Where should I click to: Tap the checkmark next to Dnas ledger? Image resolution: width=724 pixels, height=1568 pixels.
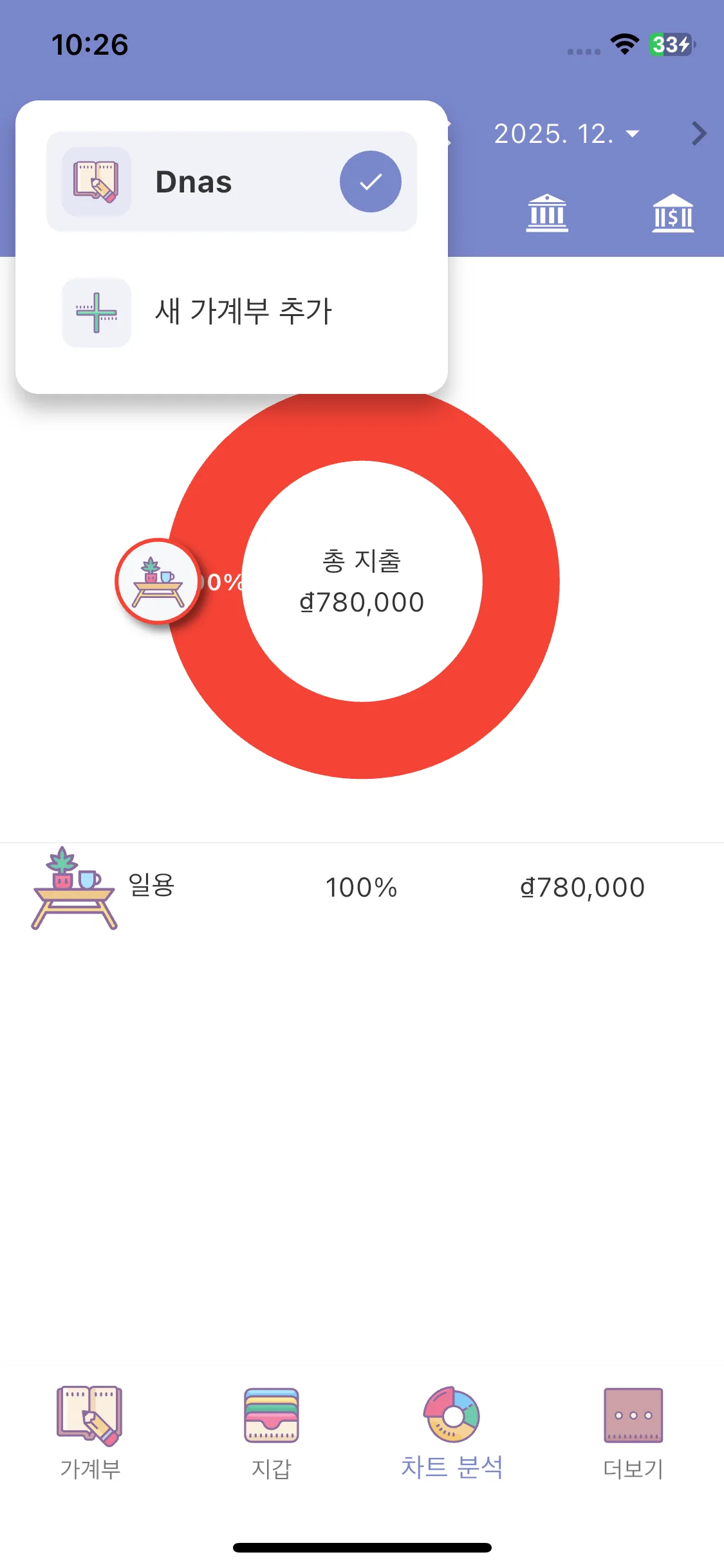[370, 181]
